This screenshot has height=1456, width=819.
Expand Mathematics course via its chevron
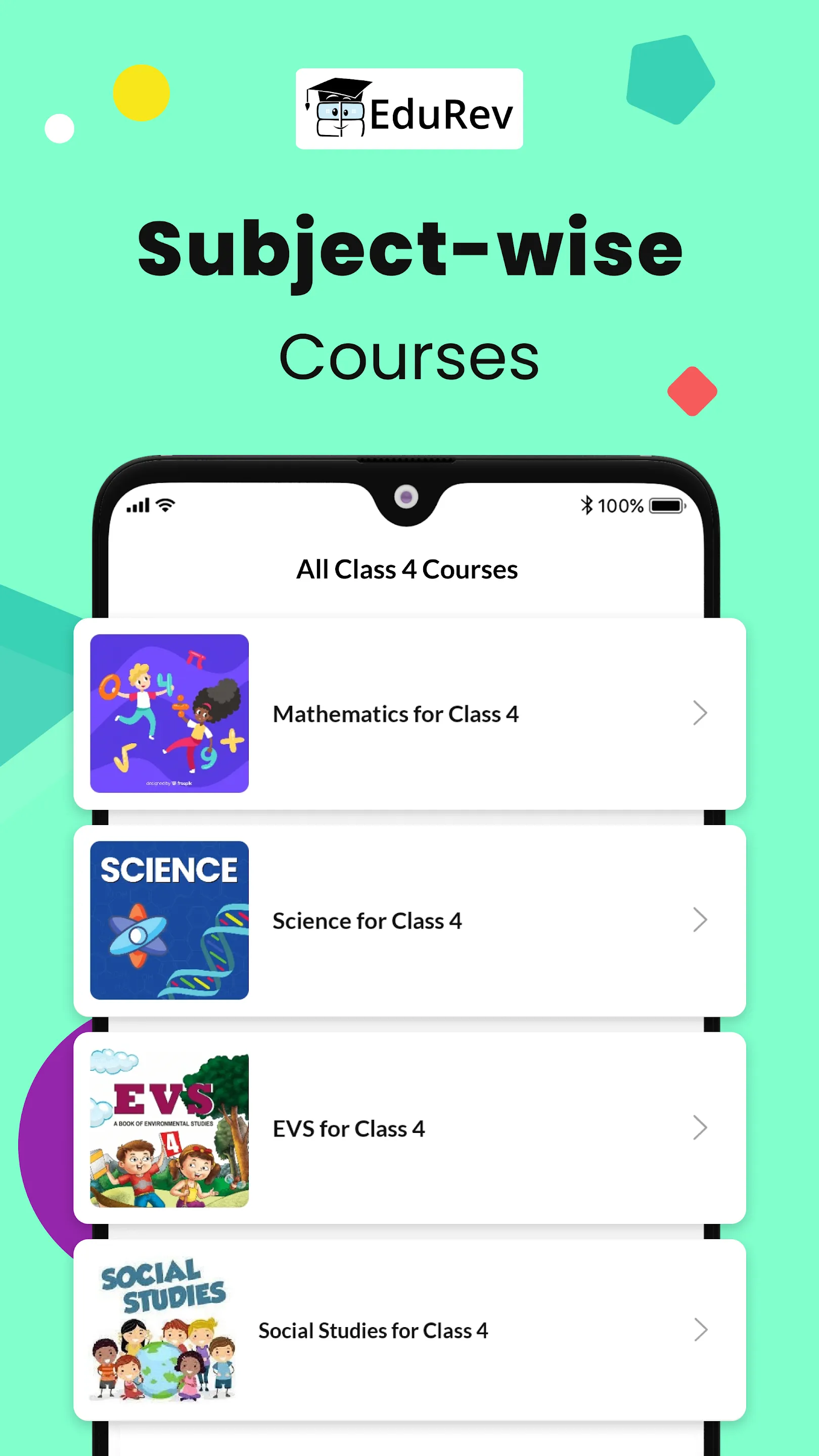pos(700,713)
